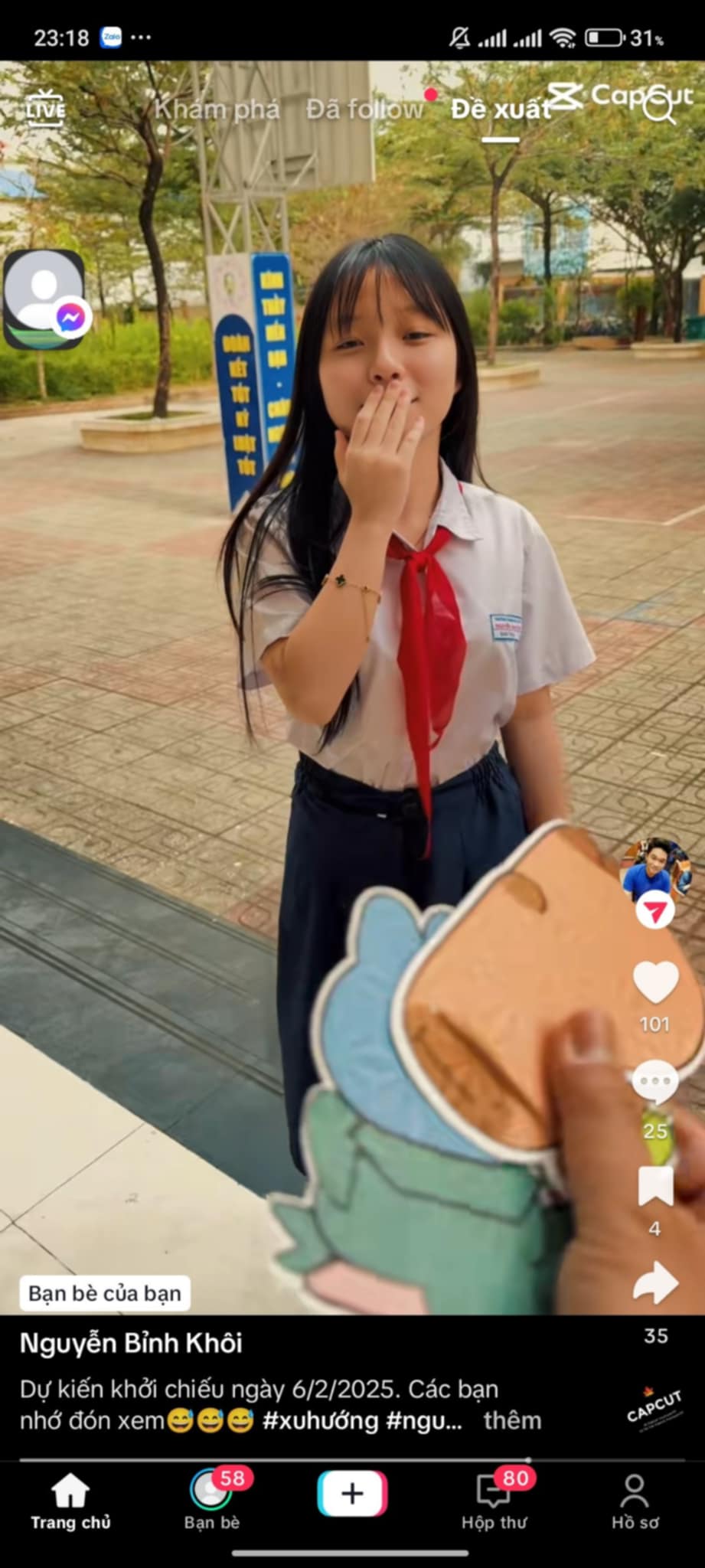Open the LIVE icon
The height and width of the screenshot is (1568, 705).
click(x=45, y=108)
